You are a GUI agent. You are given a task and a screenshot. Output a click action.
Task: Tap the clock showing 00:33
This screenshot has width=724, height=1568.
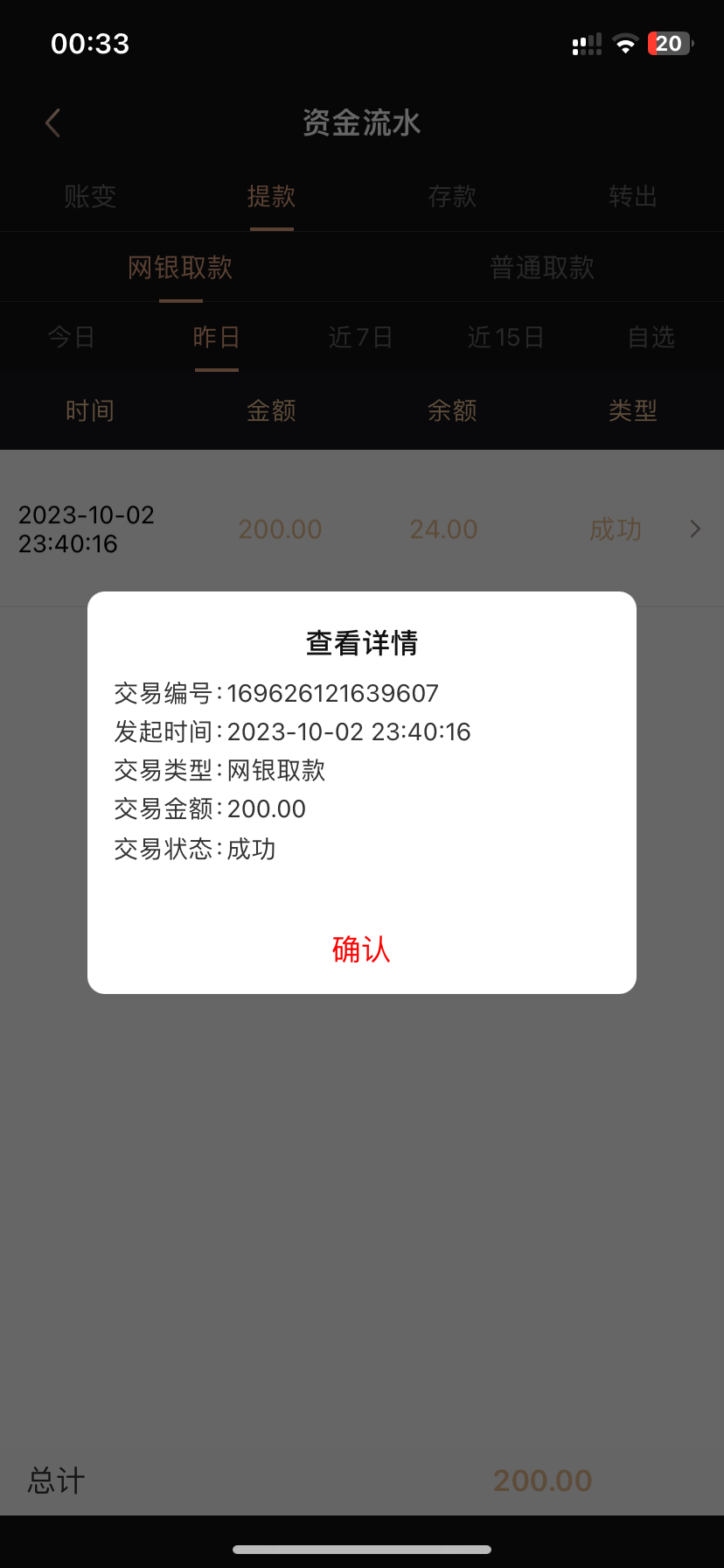coord(90,44)
